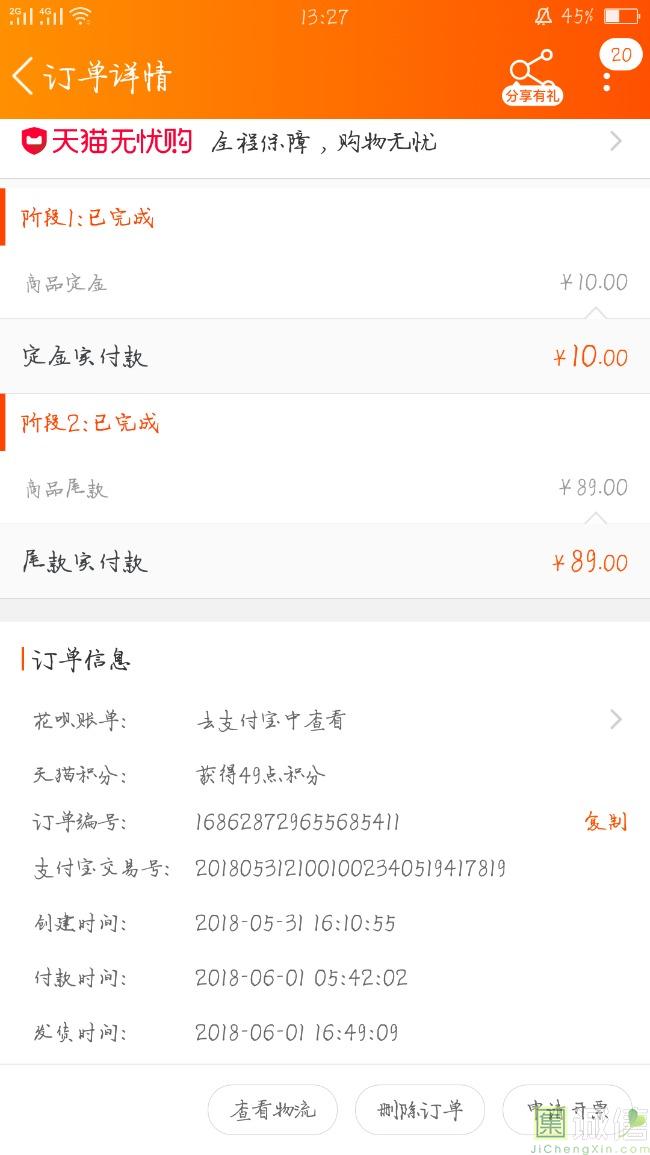Image resolution: width=650 pixels, height=1155 pixels.
Task: Tap the 分享有礼 share icon
Action: point(532,77)
